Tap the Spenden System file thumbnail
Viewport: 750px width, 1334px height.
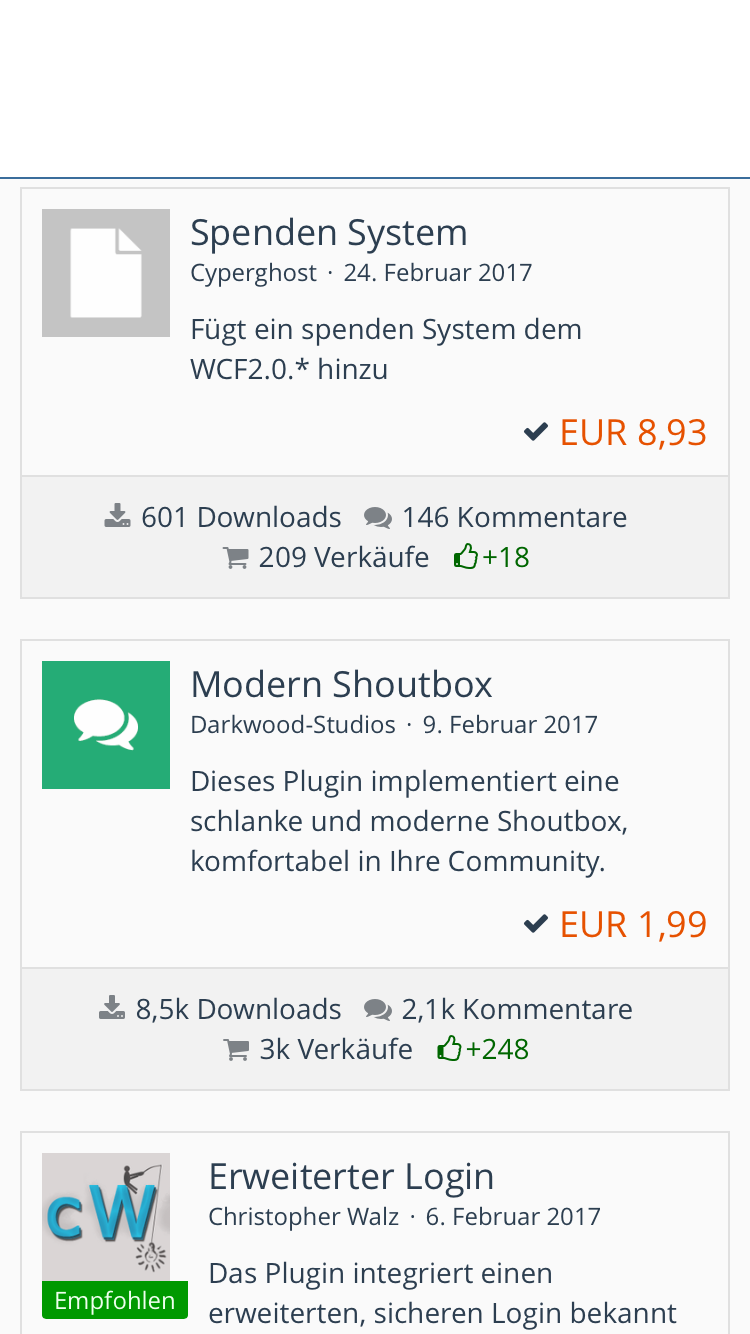tap(106, 273)
